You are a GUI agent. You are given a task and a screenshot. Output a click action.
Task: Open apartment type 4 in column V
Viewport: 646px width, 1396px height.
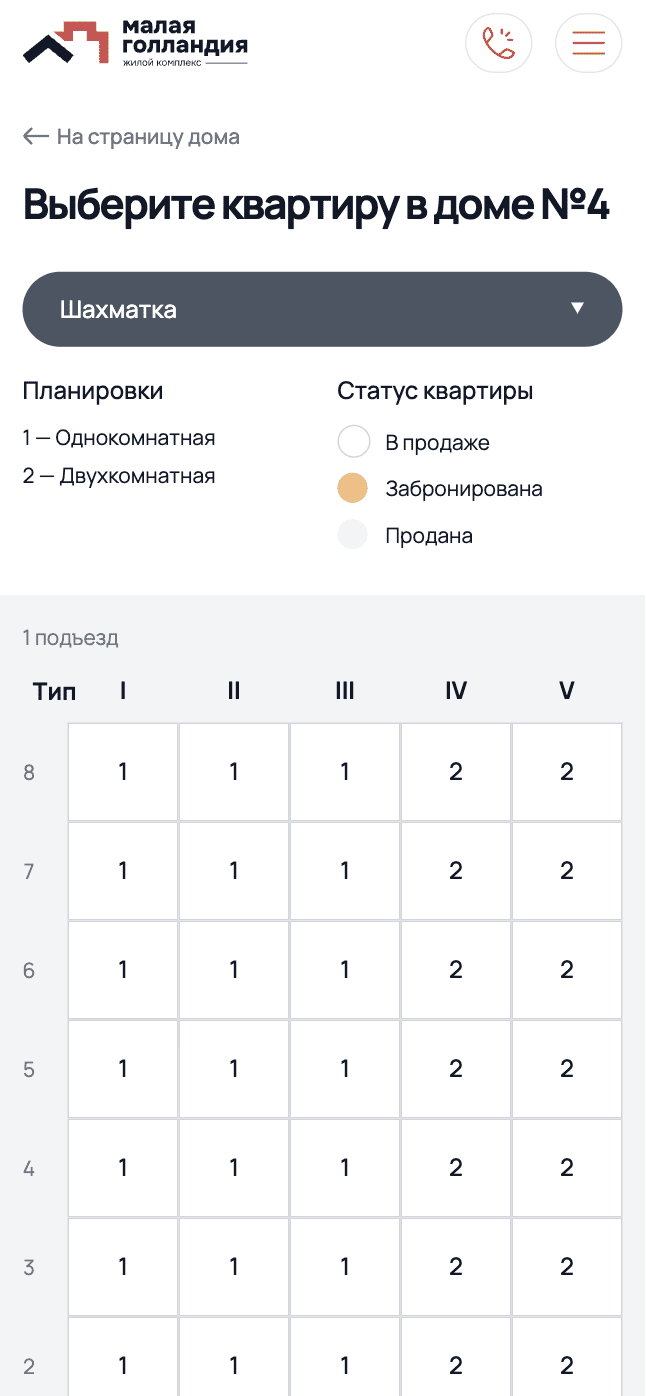pyautogui.click(x=566, y=1168)
